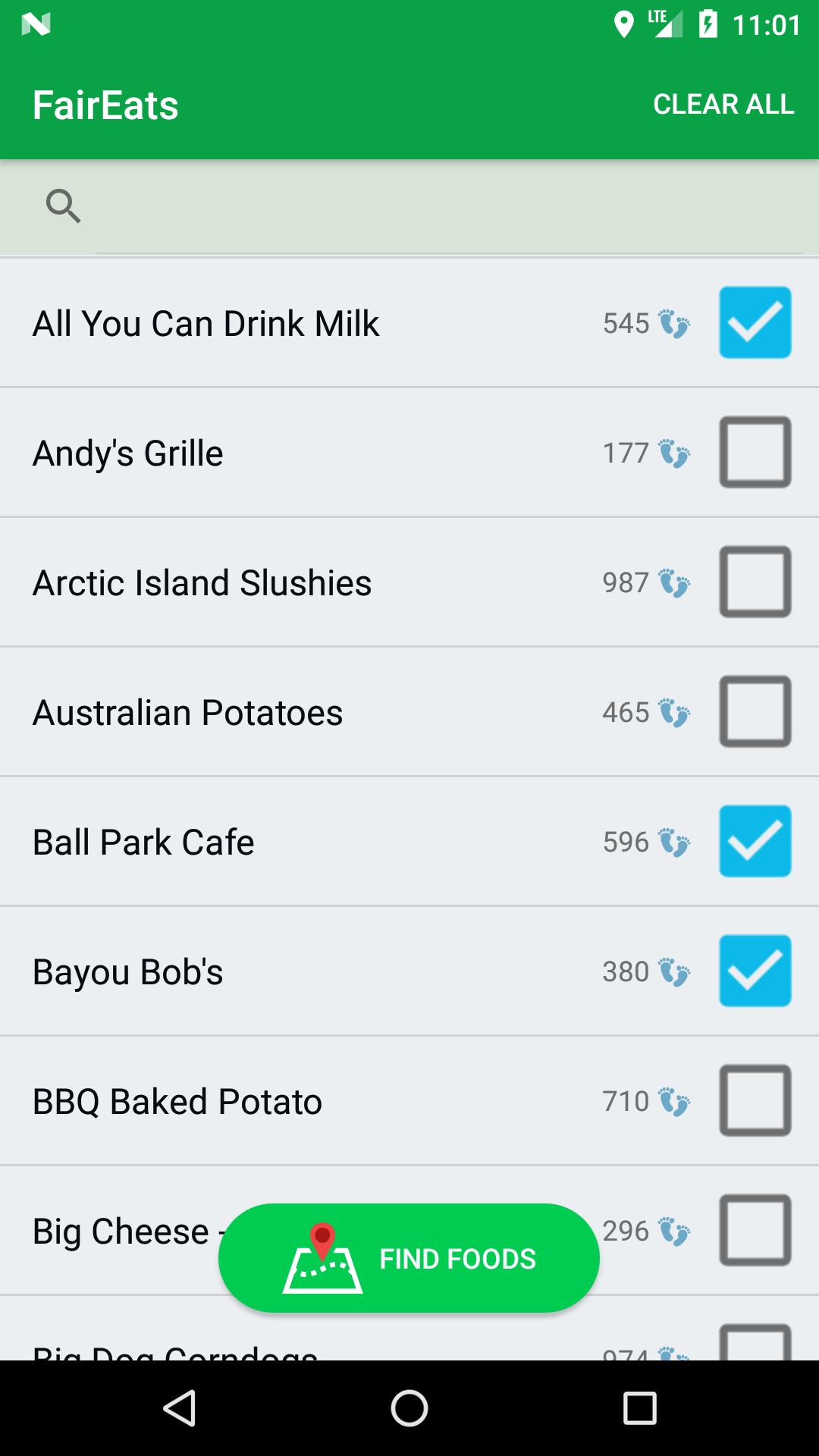Mark BBQ Baked Potato checkbox
This screenshot has height=1456, width=819.
click(755, 1100)
